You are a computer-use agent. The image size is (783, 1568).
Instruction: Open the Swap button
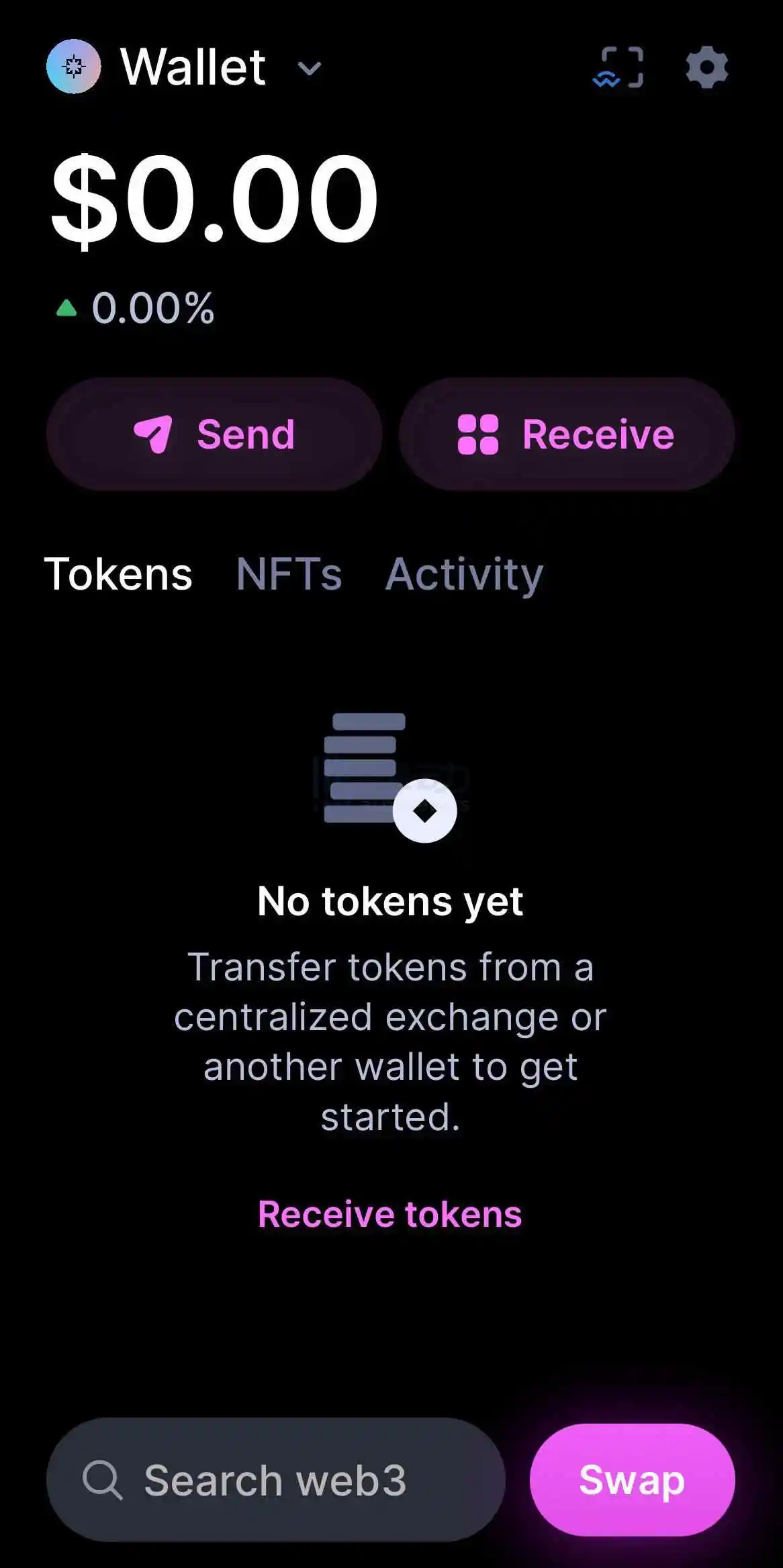coord(631,1480)
